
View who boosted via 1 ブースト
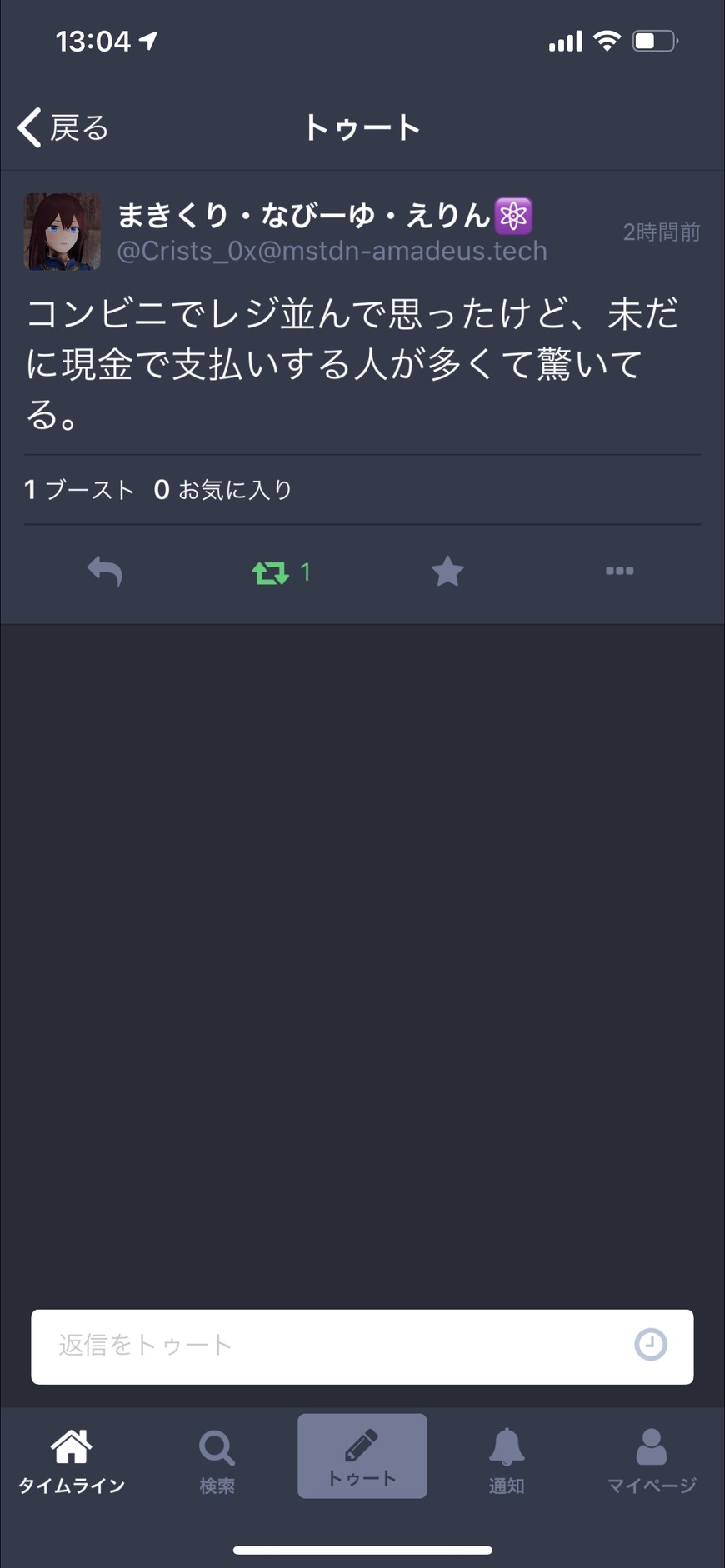79,490
